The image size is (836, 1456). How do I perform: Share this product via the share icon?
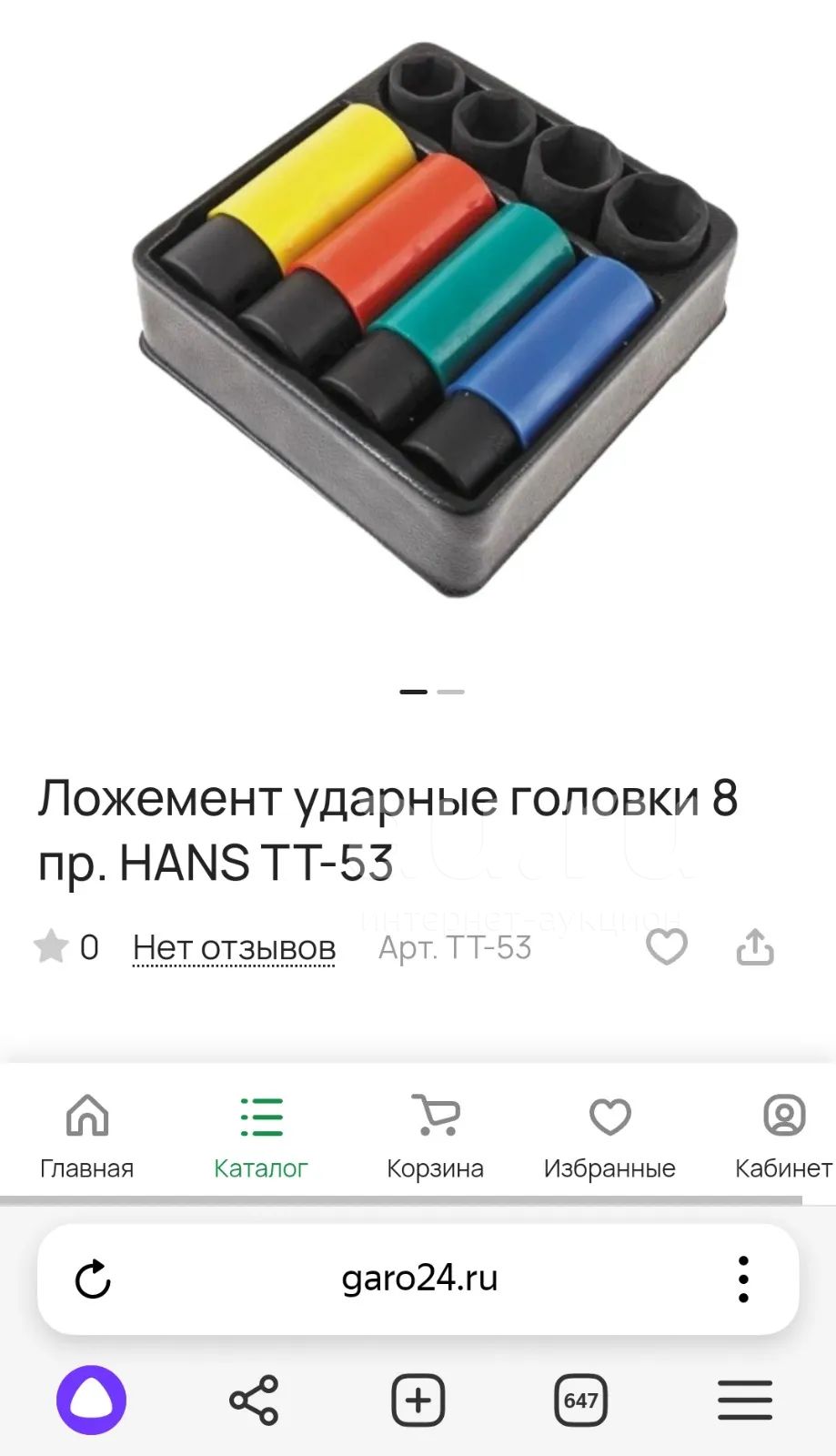[x=755, y=947]
